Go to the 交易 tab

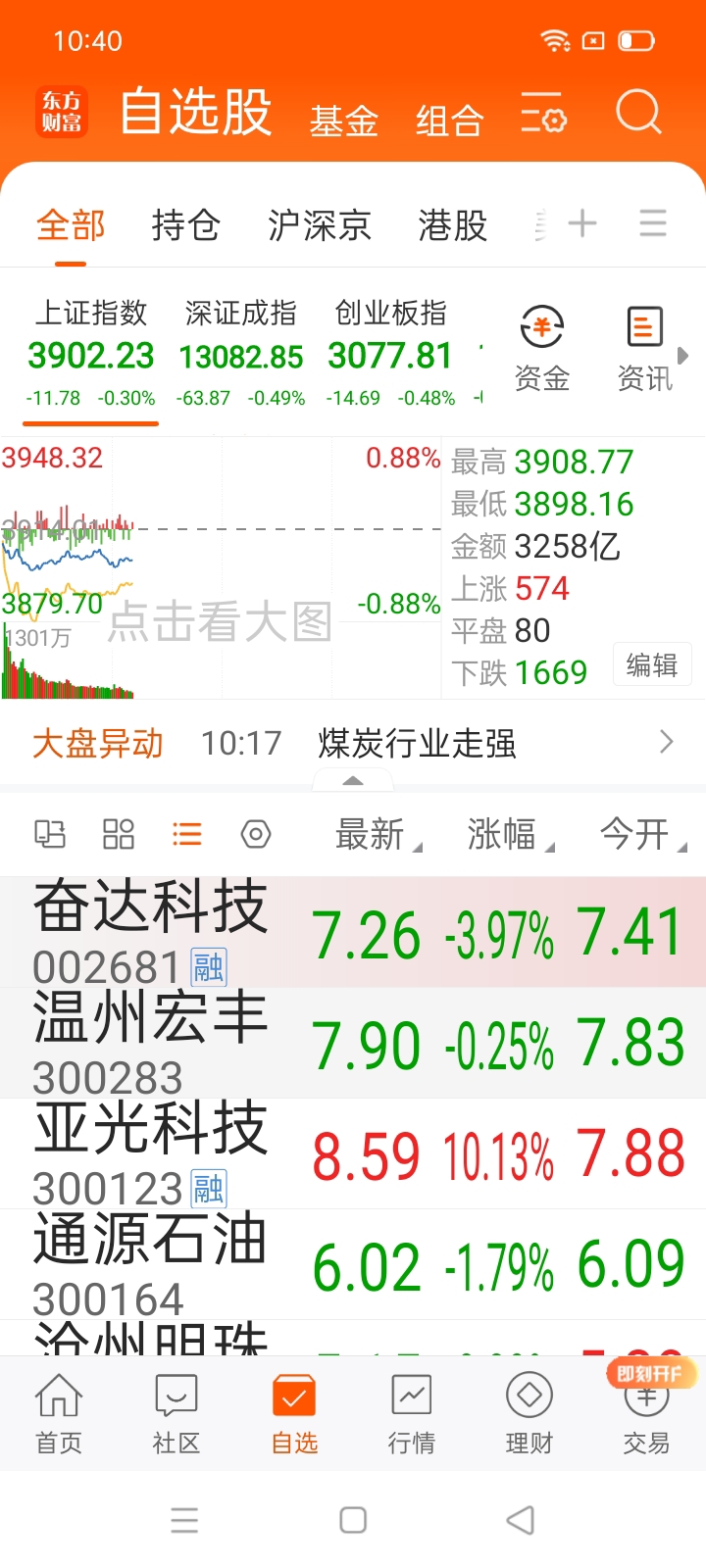tap(646, 1413)
